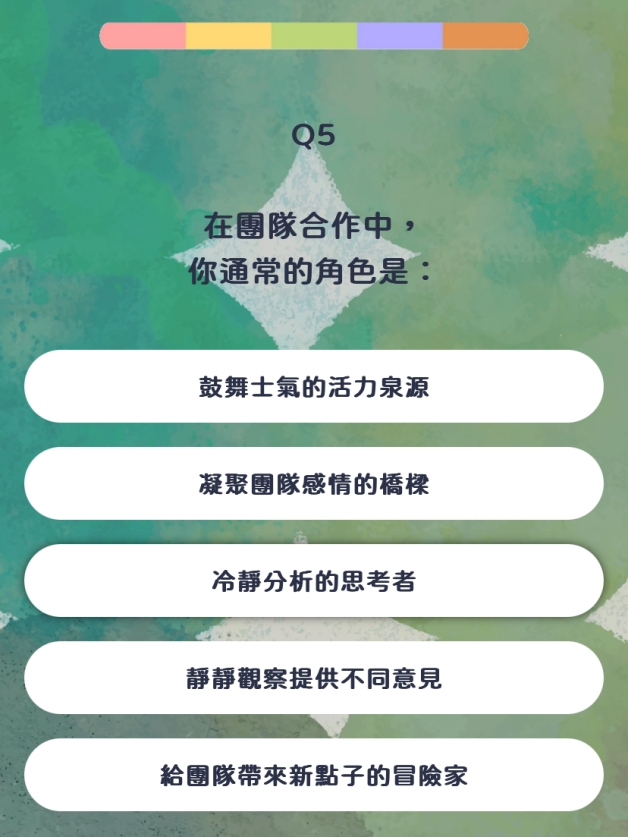Tap 給團隊帶來新點子的冒險家 option
The width and height of the screenshot is (628, 837).
pyautogui.click(x=314, y=775)
